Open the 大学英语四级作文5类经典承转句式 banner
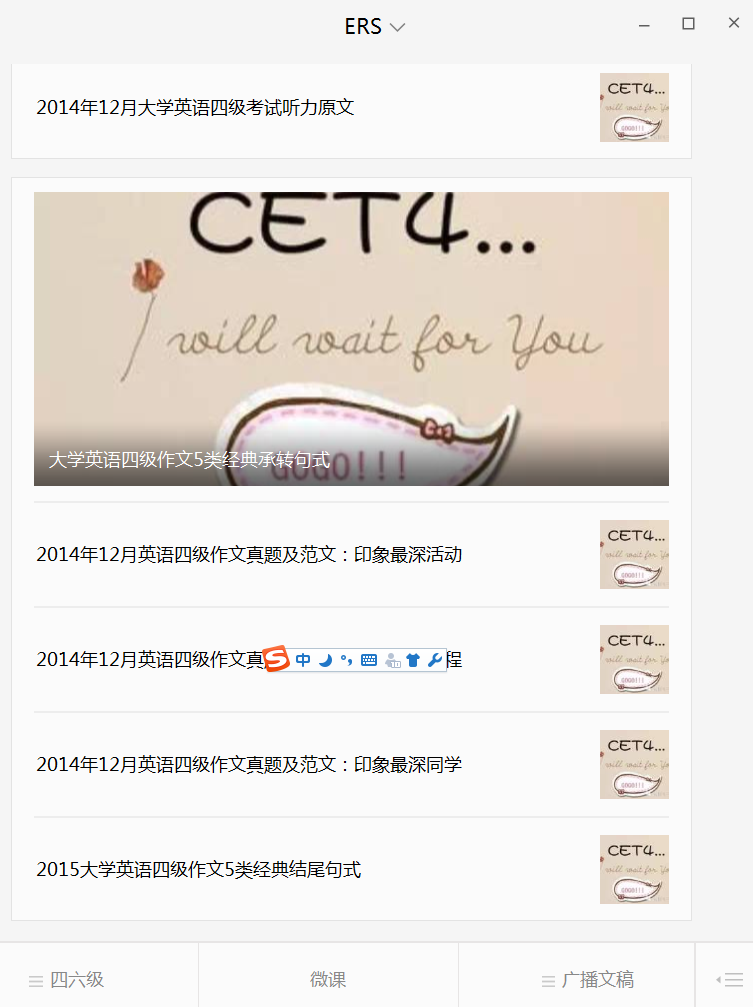 click(351, 338)
